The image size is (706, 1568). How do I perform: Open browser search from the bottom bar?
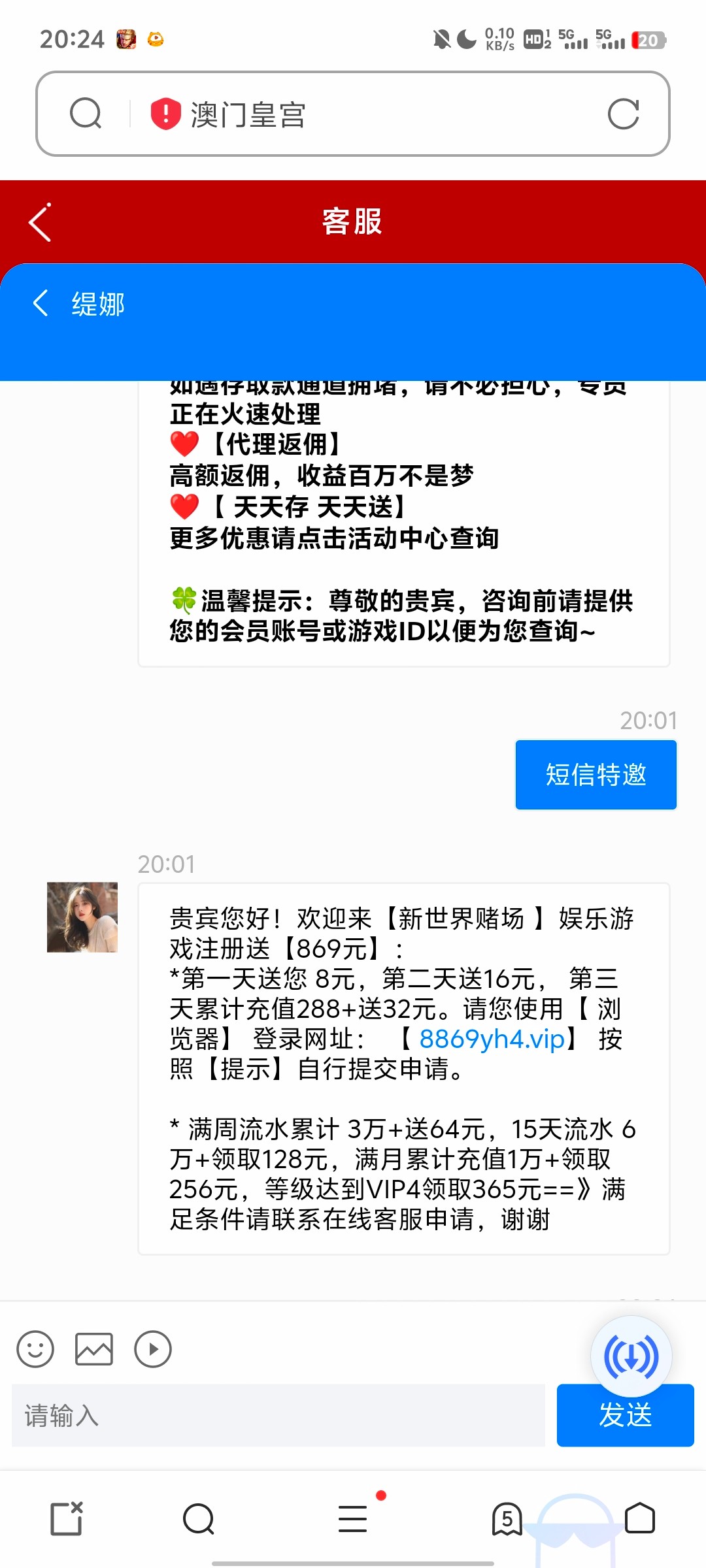pos(199,1518)
